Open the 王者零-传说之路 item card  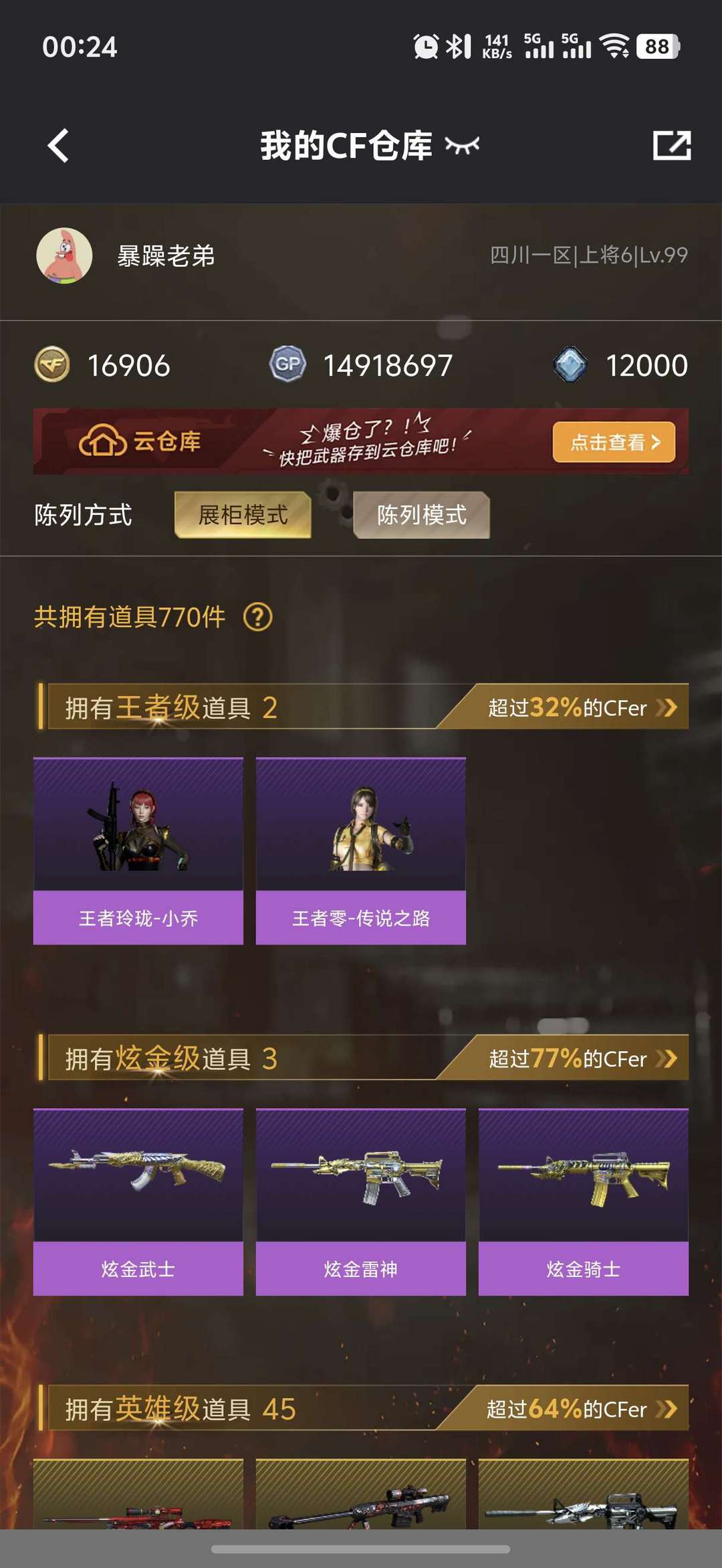click(361, 851)
